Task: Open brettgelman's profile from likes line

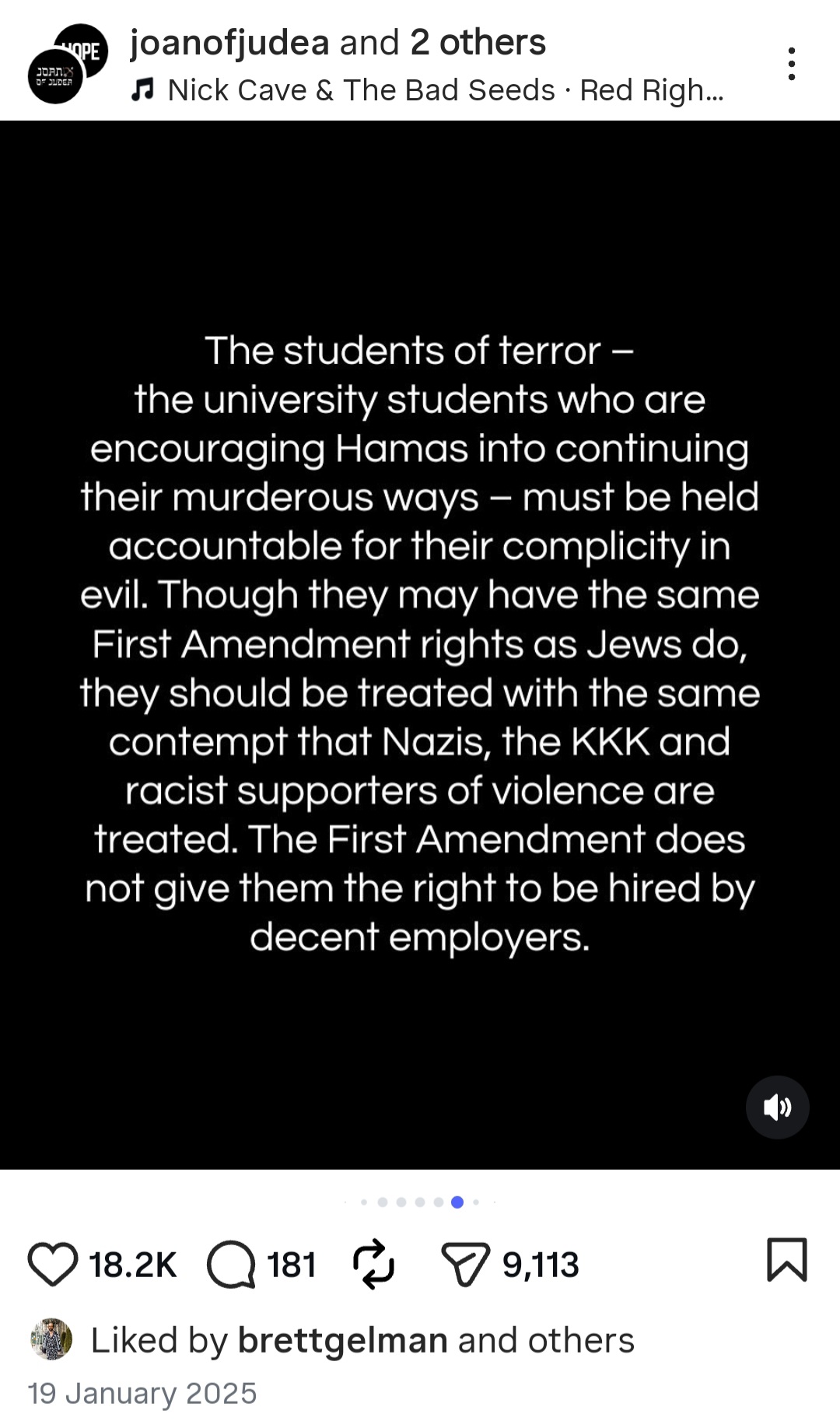Action: [342, 1340]
